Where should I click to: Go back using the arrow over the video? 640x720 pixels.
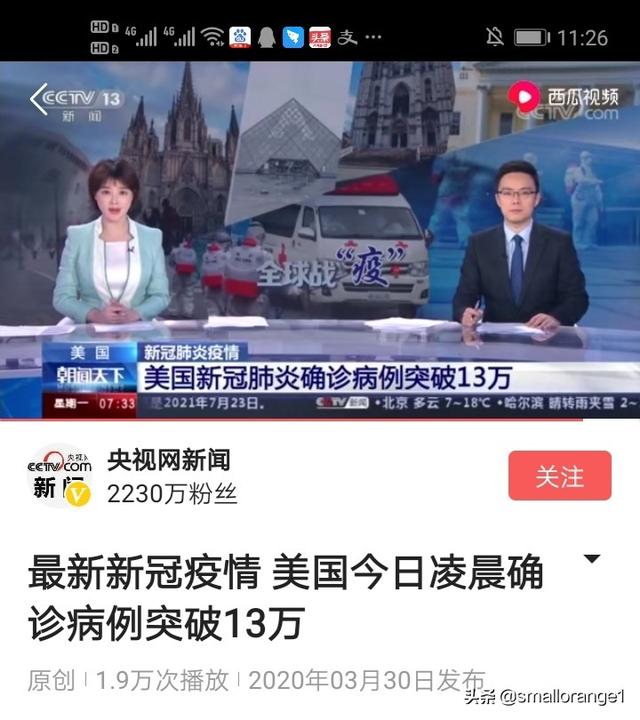pyautogui.click(x=39, y=98)
